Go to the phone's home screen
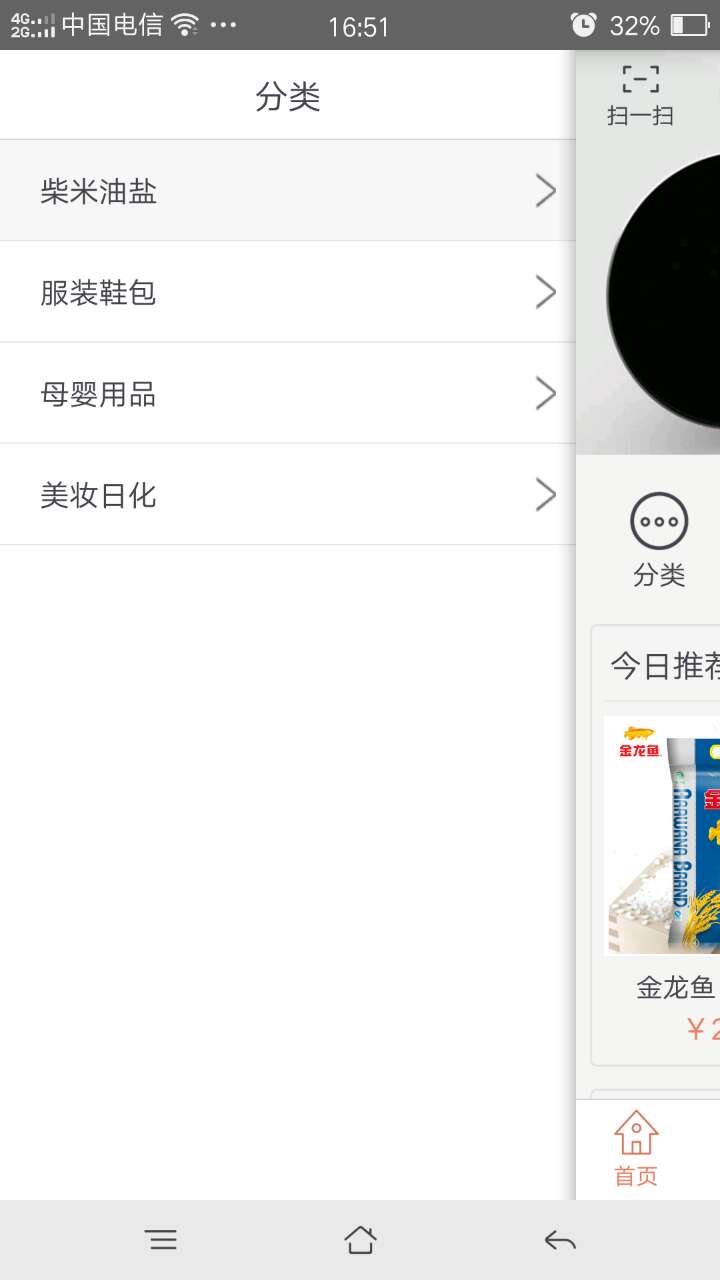The height and width of the screenshot is (1280, 720). tap(360, 1241)
